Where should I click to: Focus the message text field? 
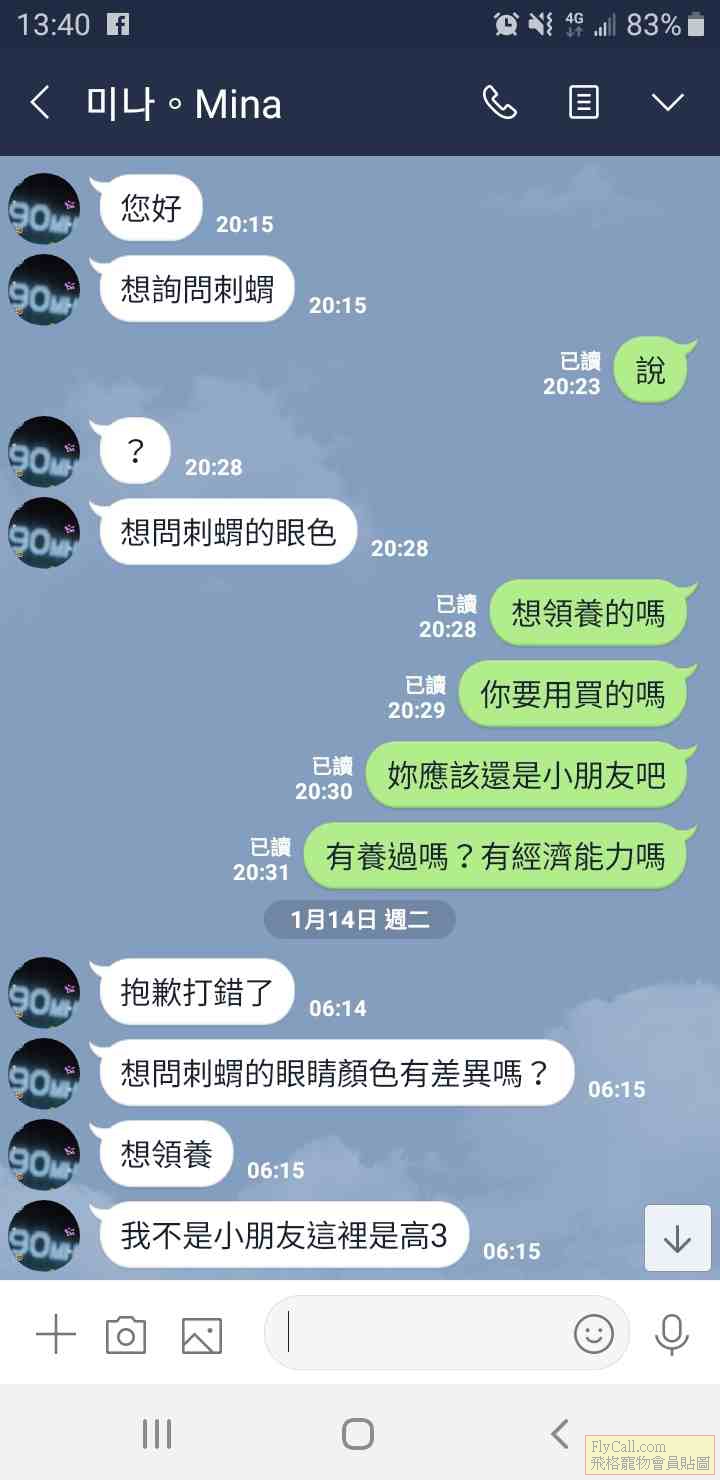point(420,1333)
